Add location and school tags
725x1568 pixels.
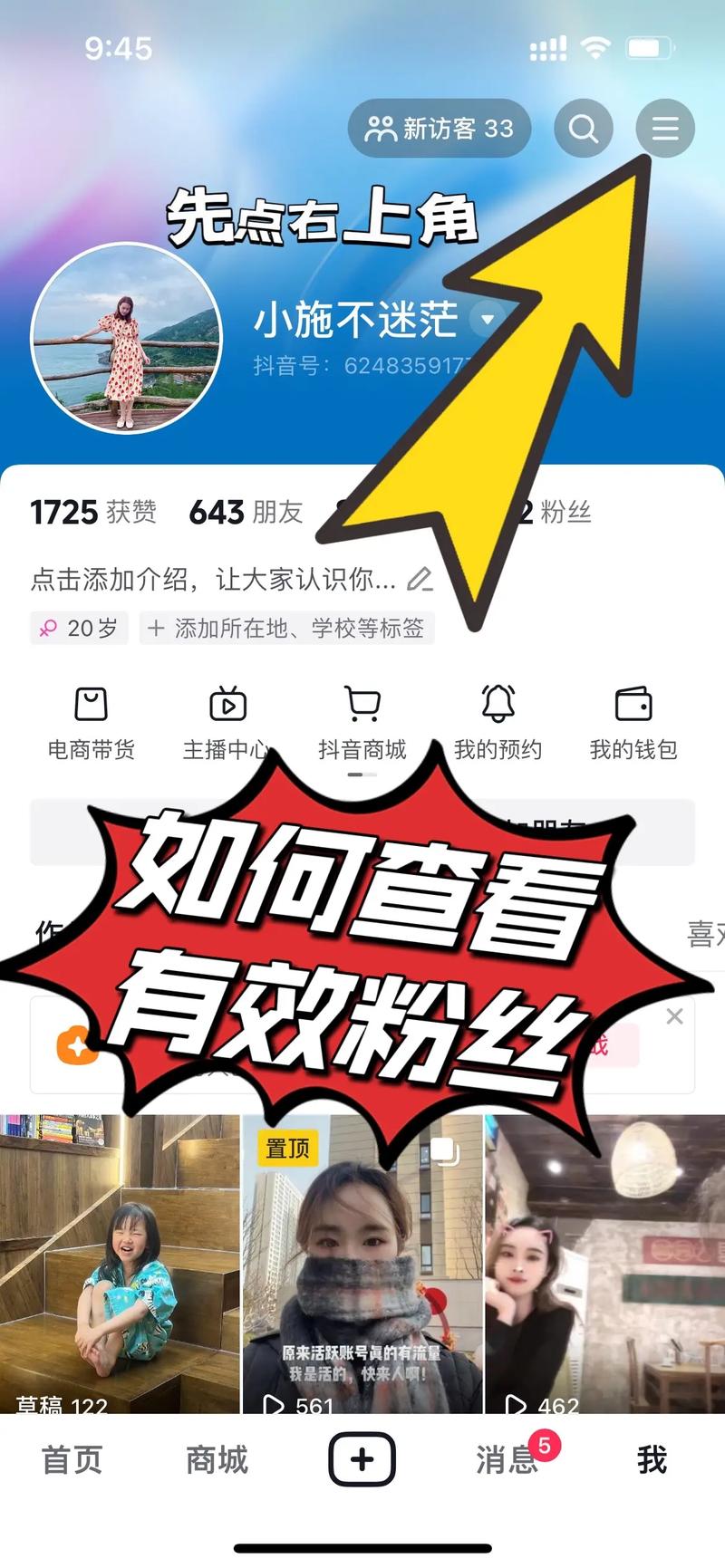point(286,628)
